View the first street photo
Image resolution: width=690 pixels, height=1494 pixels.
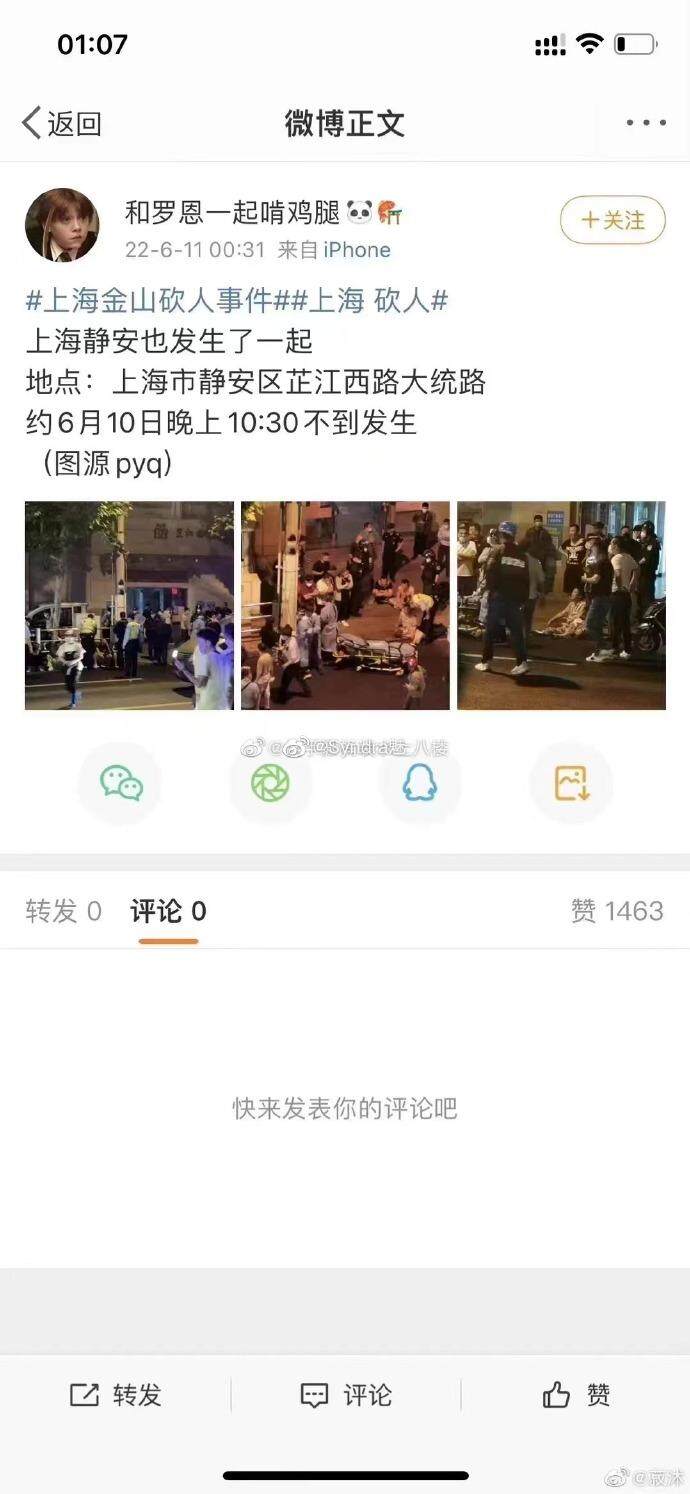[x=129, y=606]
